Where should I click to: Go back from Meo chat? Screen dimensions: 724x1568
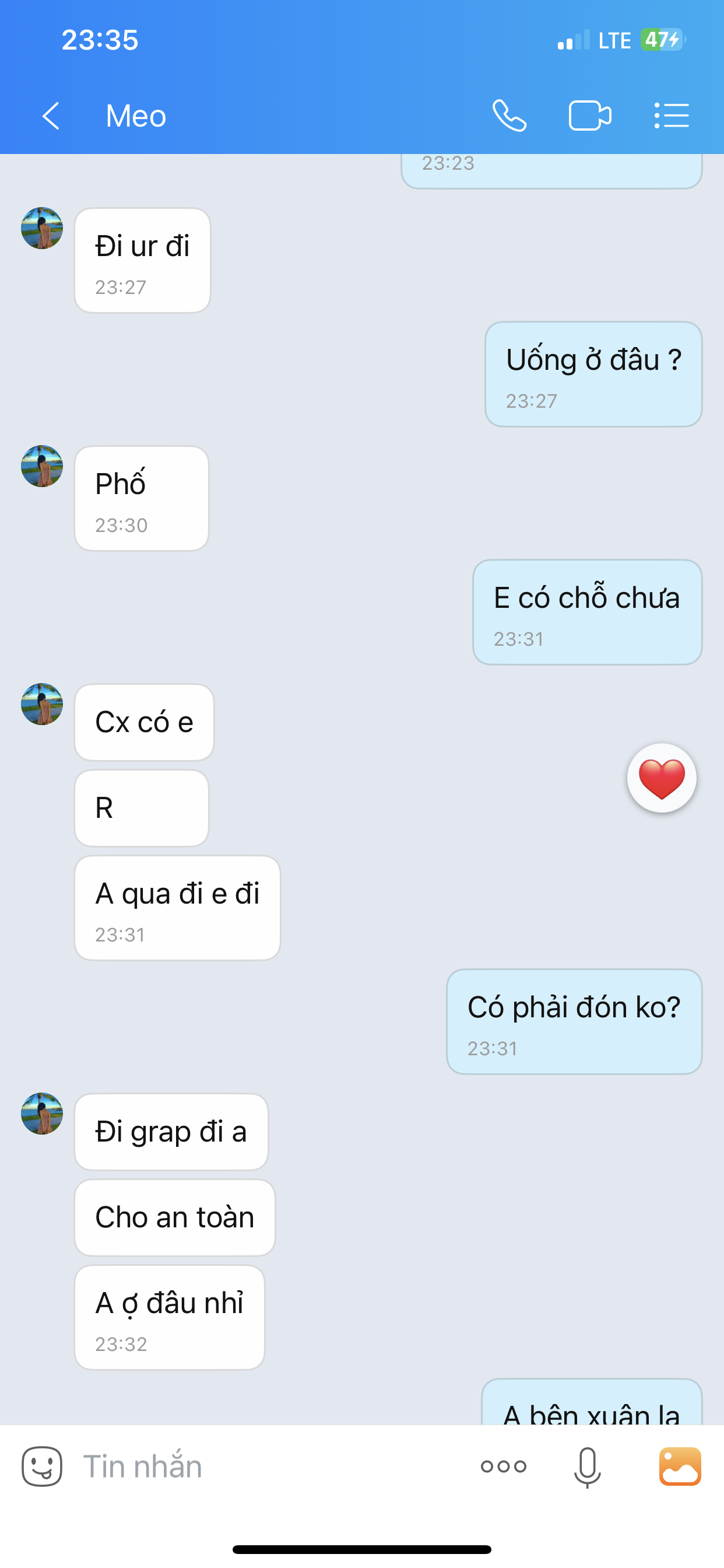(51, 116)
